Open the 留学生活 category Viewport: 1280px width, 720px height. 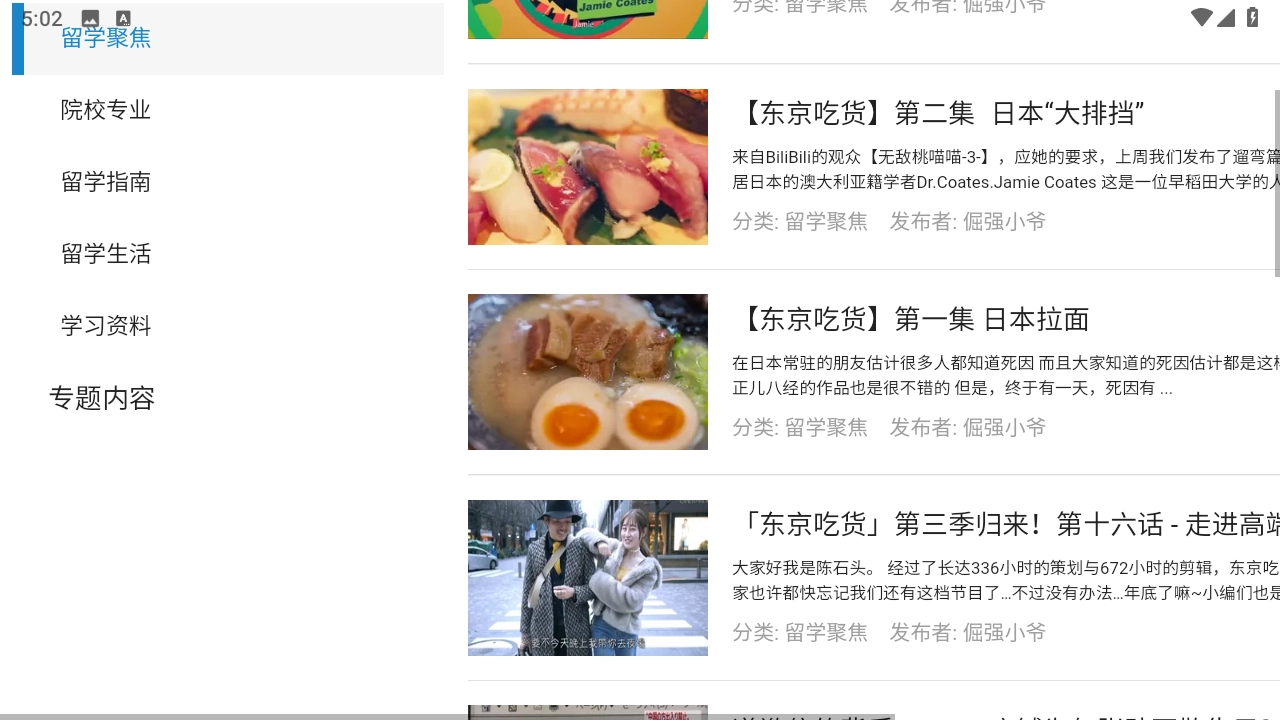click(x=106, y=254)
